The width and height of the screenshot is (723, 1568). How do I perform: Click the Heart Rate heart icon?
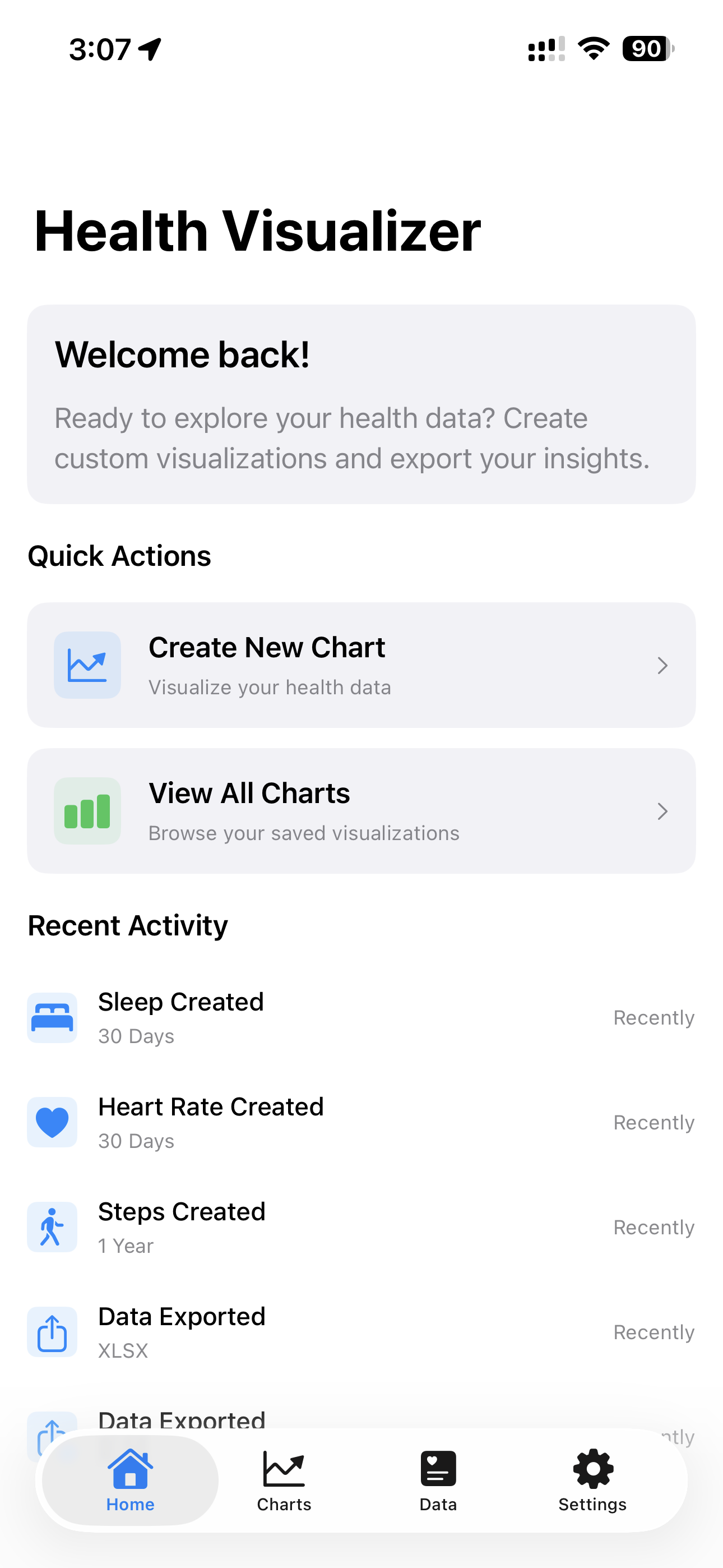(52, 1122)
